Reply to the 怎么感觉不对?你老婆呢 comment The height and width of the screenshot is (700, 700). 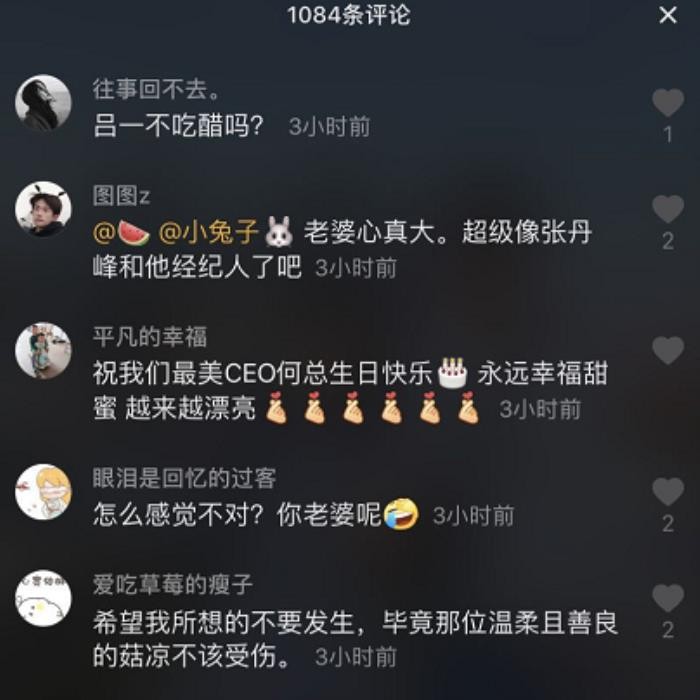pos(238,515)
